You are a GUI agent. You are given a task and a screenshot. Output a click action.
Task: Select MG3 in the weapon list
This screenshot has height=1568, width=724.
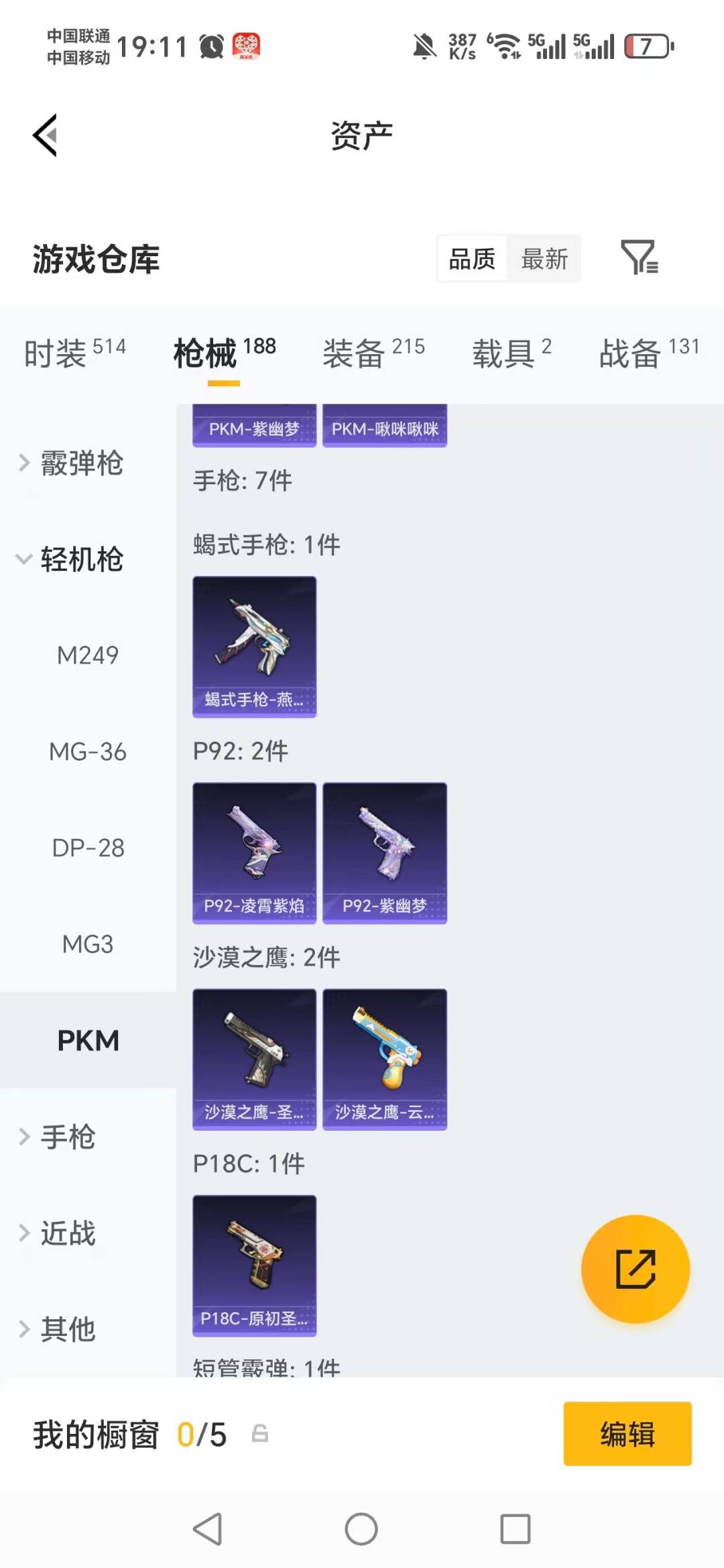pos(88,944)
